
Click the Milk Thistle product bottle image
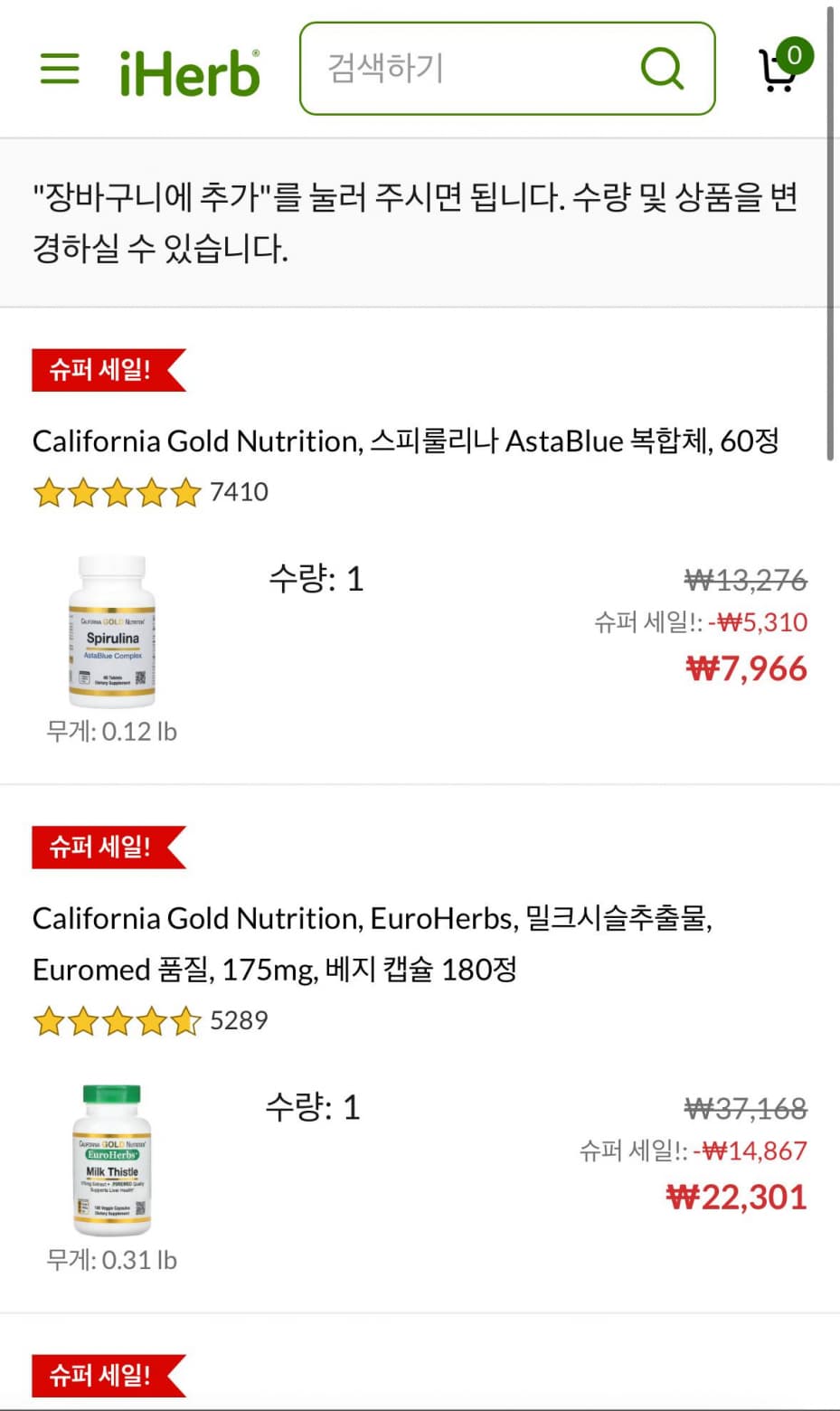[110, 1160]
